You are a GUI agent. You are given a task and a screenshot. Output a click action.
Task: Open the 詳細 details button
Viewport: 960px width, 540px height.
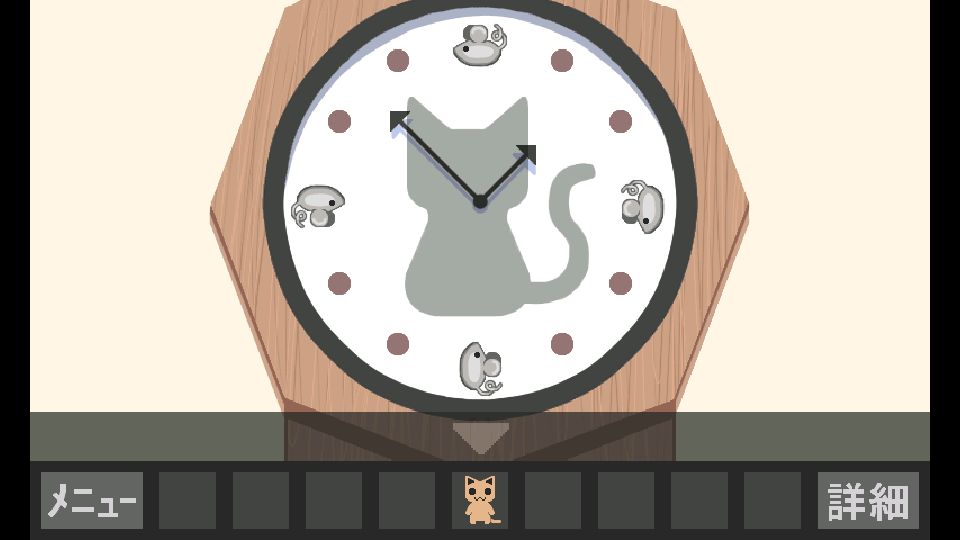coord(868,500)
